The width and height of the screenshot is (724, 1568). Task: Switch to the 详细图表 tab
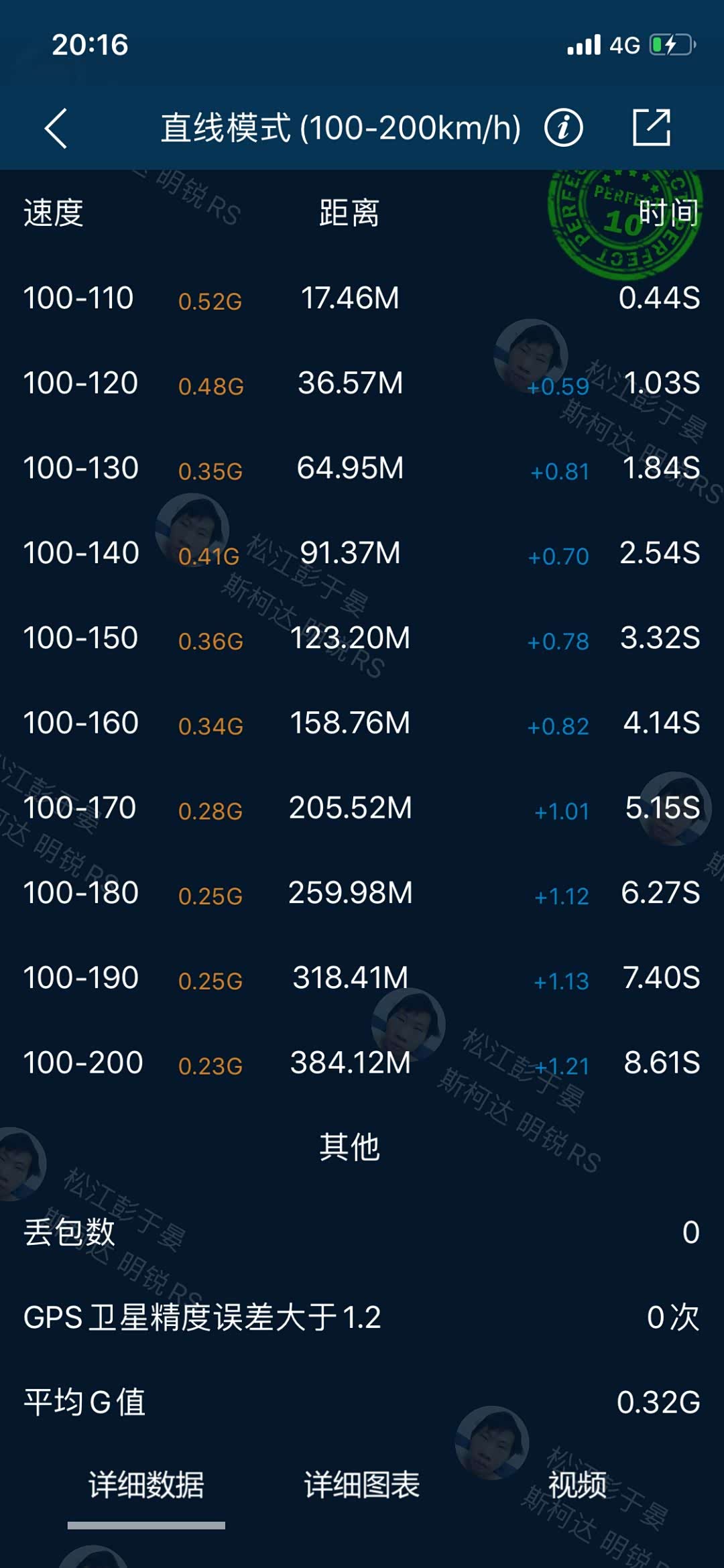[x=362, y=1485]
